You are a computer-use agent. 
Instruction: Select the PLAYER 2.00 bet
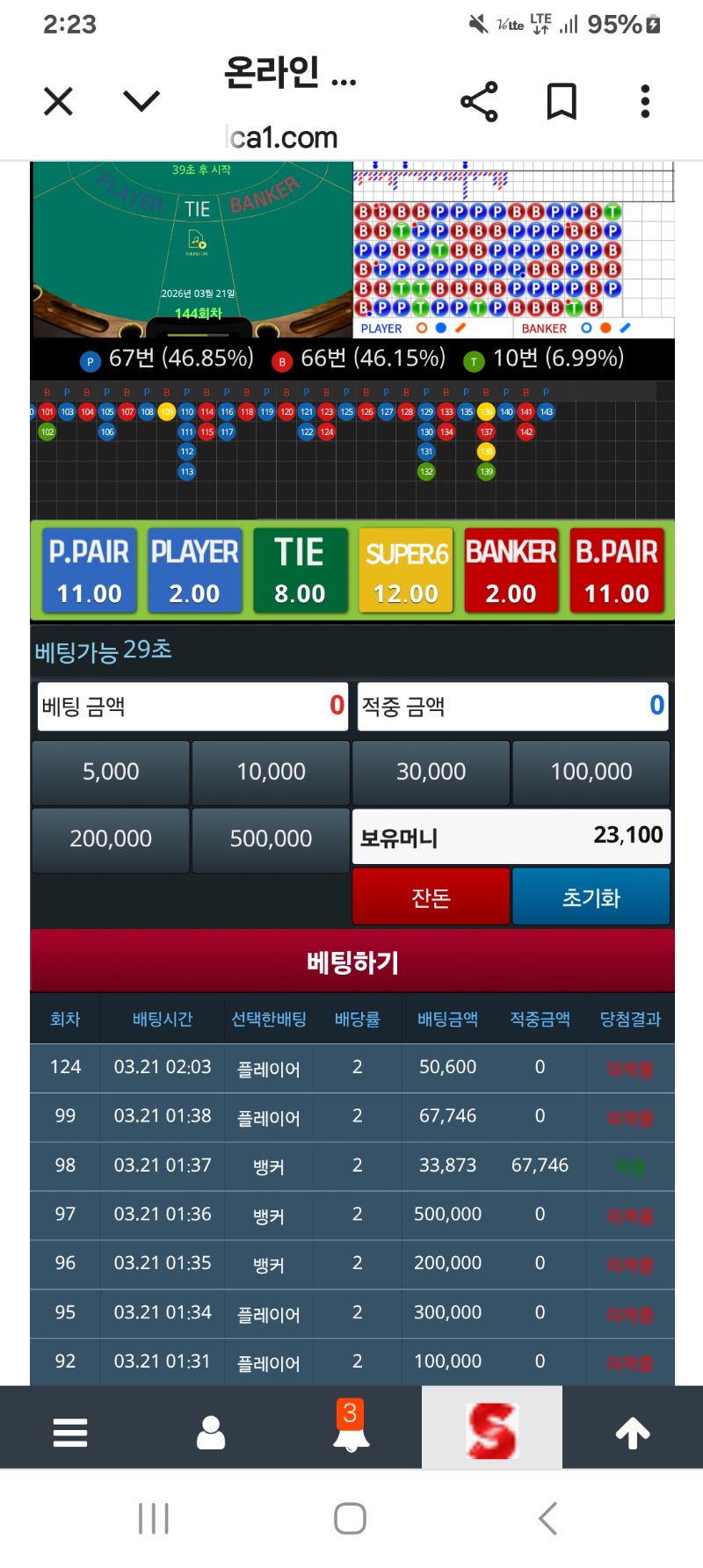pos(194,570)
